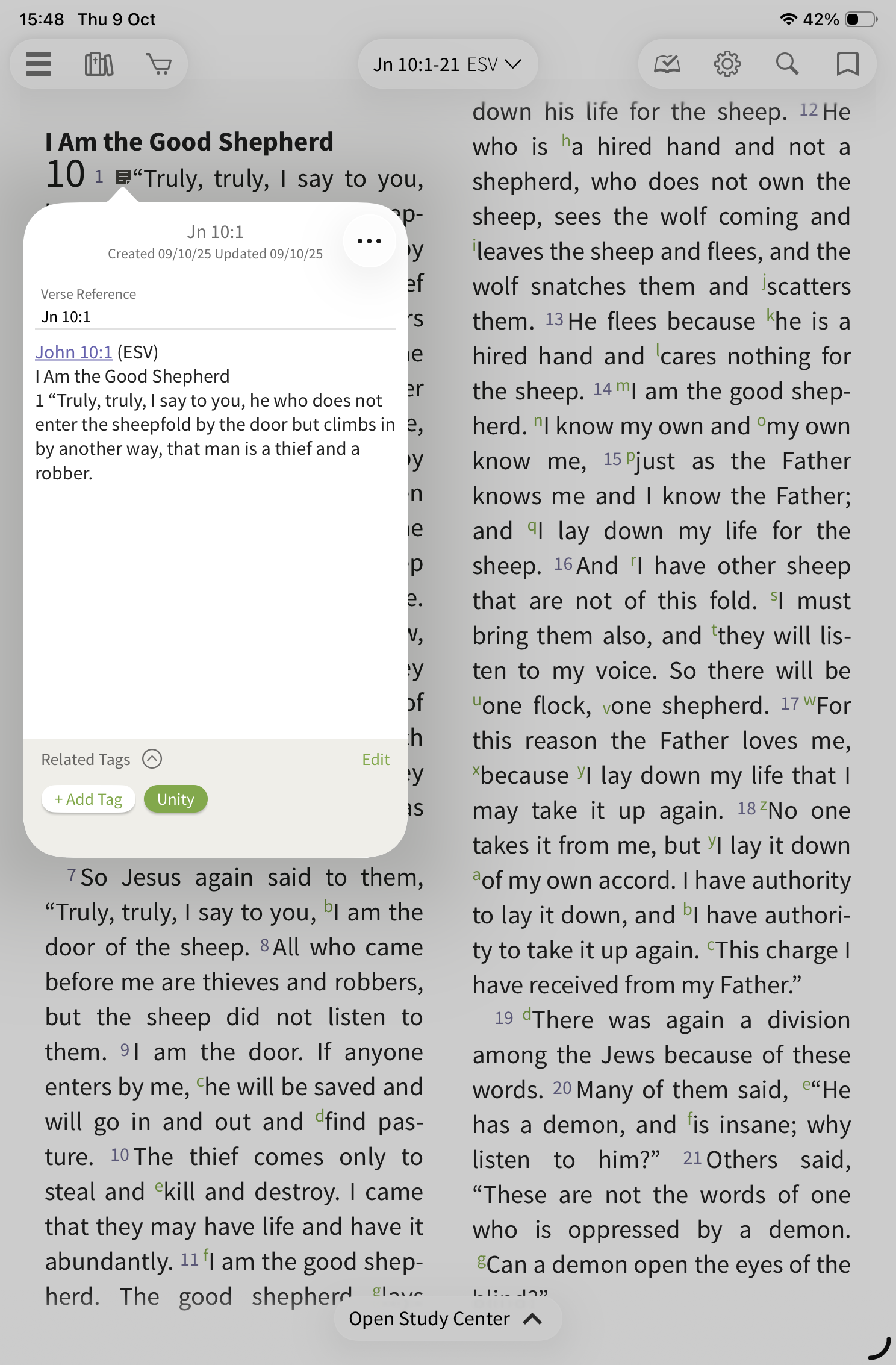Image resolution: width=896 pixels, height=1365 pixels.
Task: Open the hamburger menu
Action: 39,64
